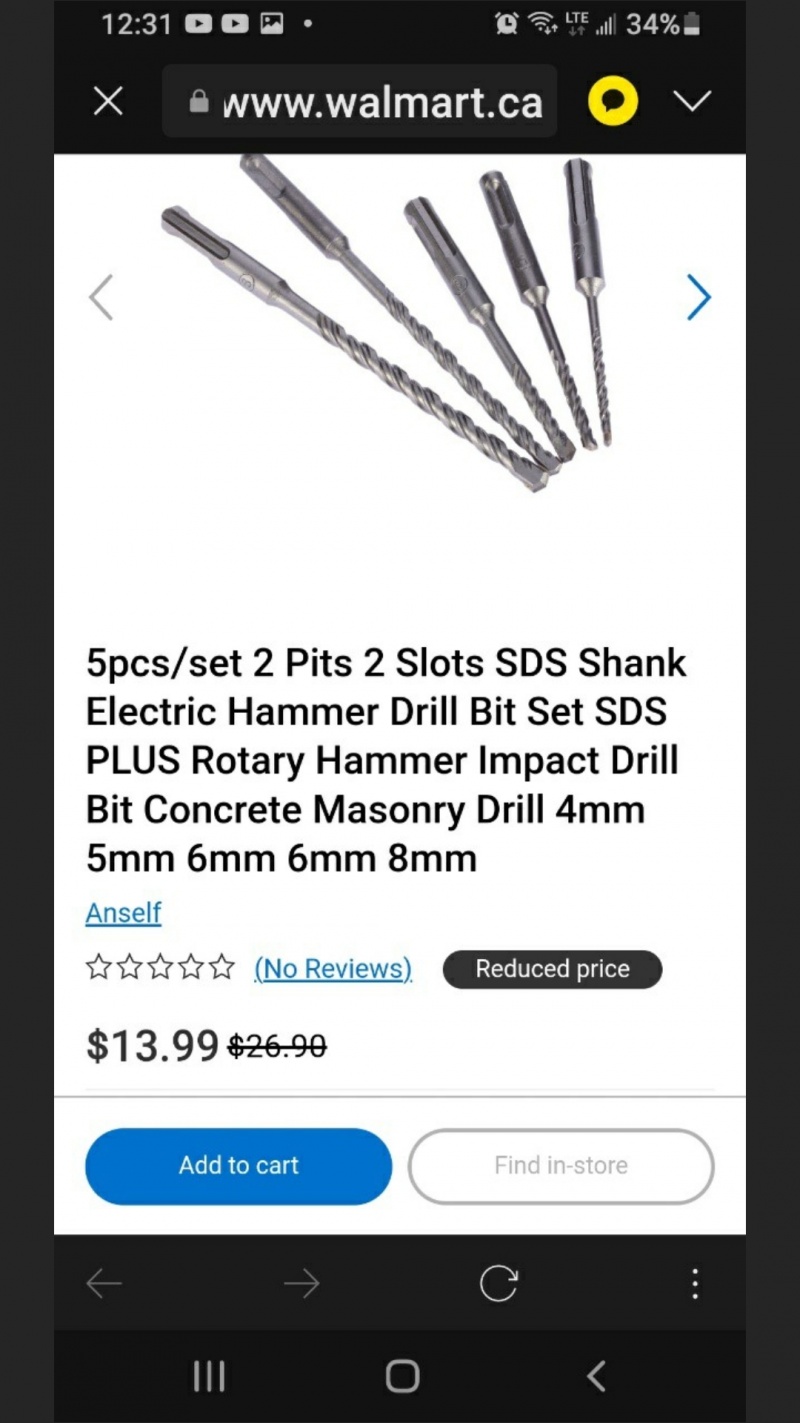Go to the Android home screen
The height and width of the screenshot is (1423, 800).
402,1376
